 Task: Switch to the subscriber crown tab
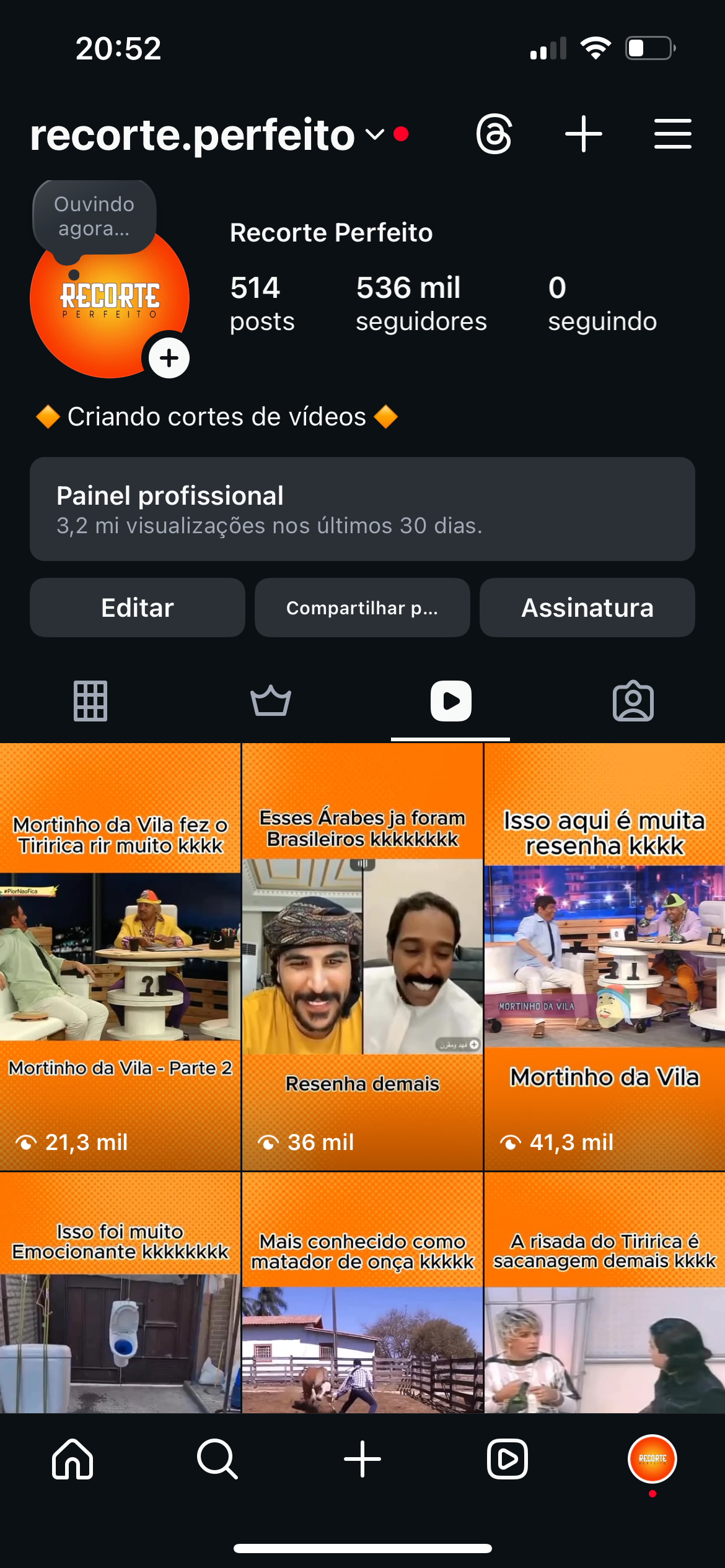pos(271,701)
